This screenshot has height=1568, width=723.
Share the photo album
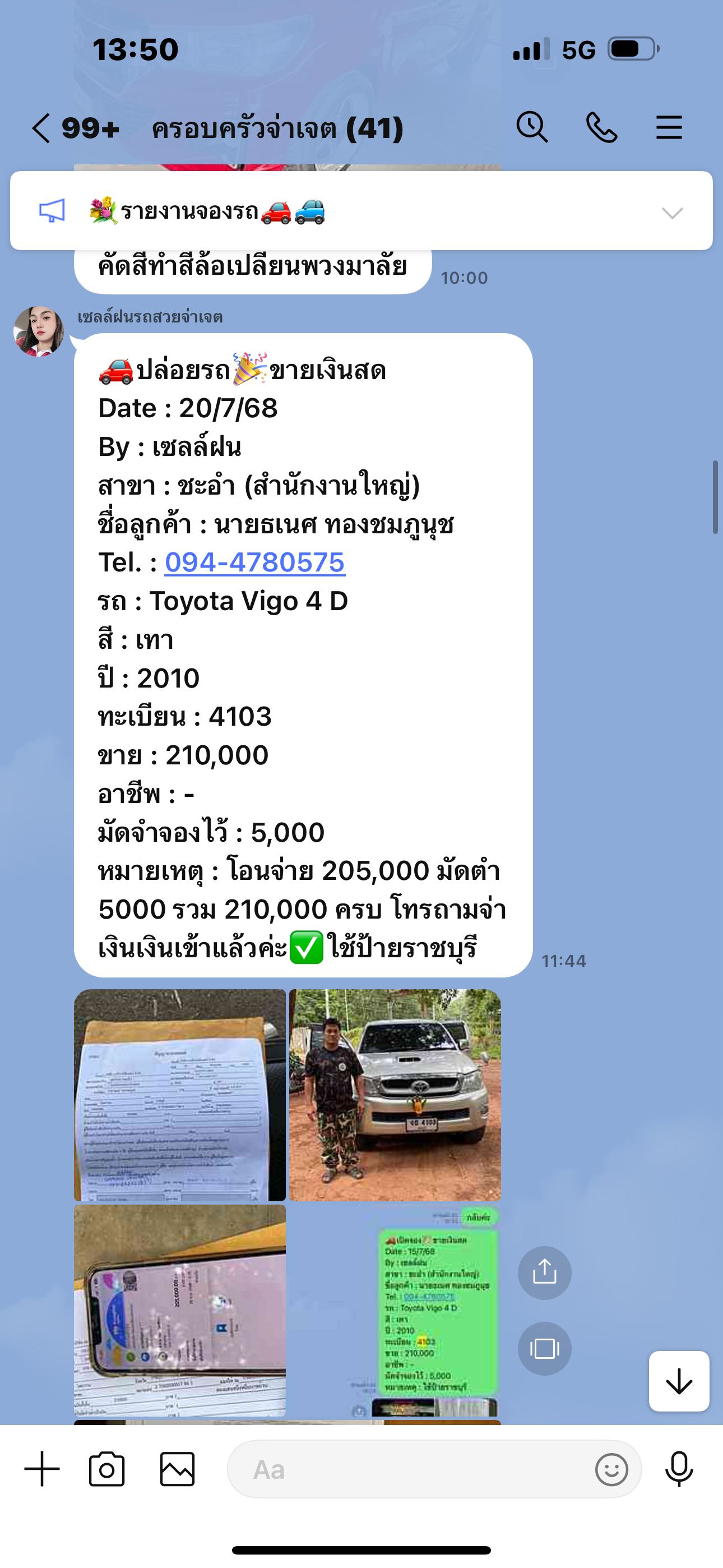coord(544,1272)
